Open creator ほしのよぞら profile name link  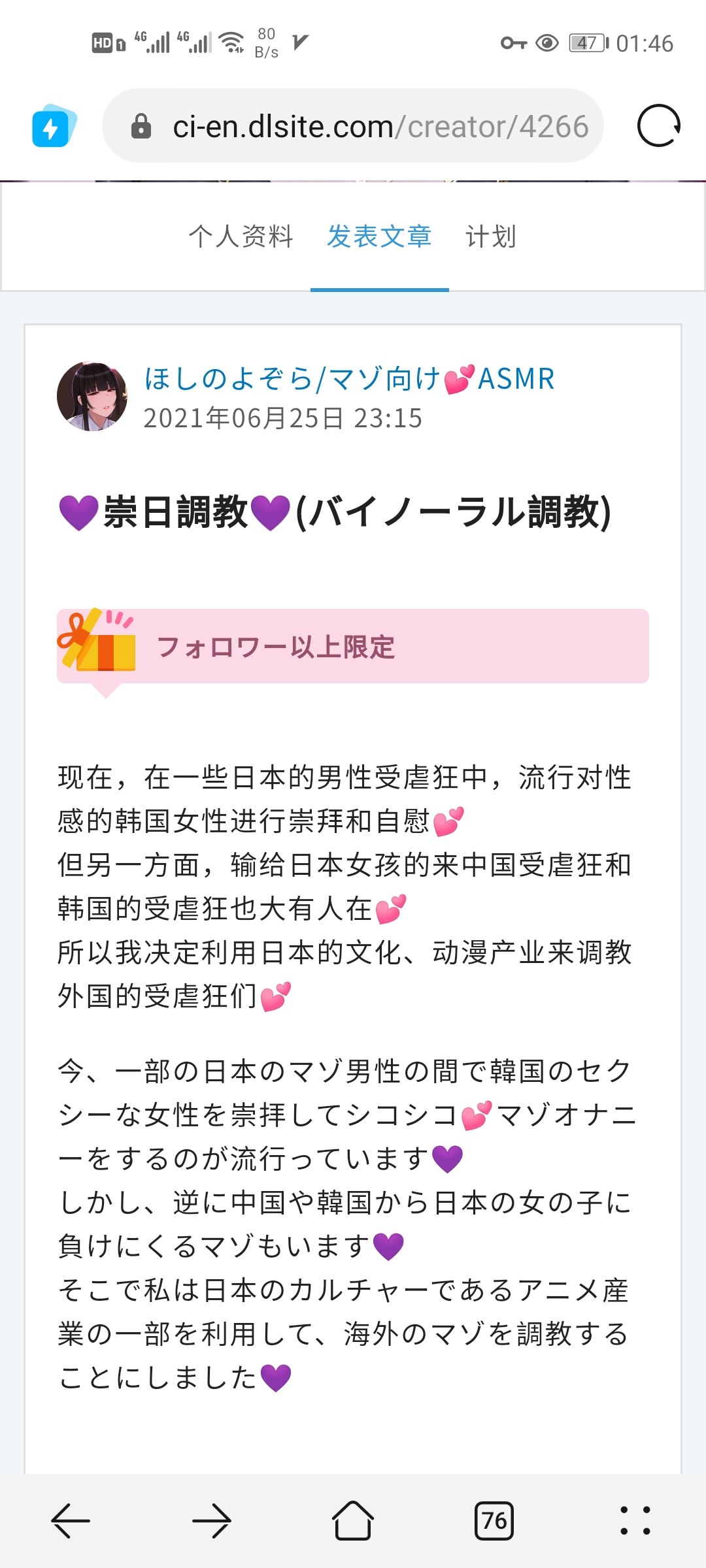click(x=349, y=379)
